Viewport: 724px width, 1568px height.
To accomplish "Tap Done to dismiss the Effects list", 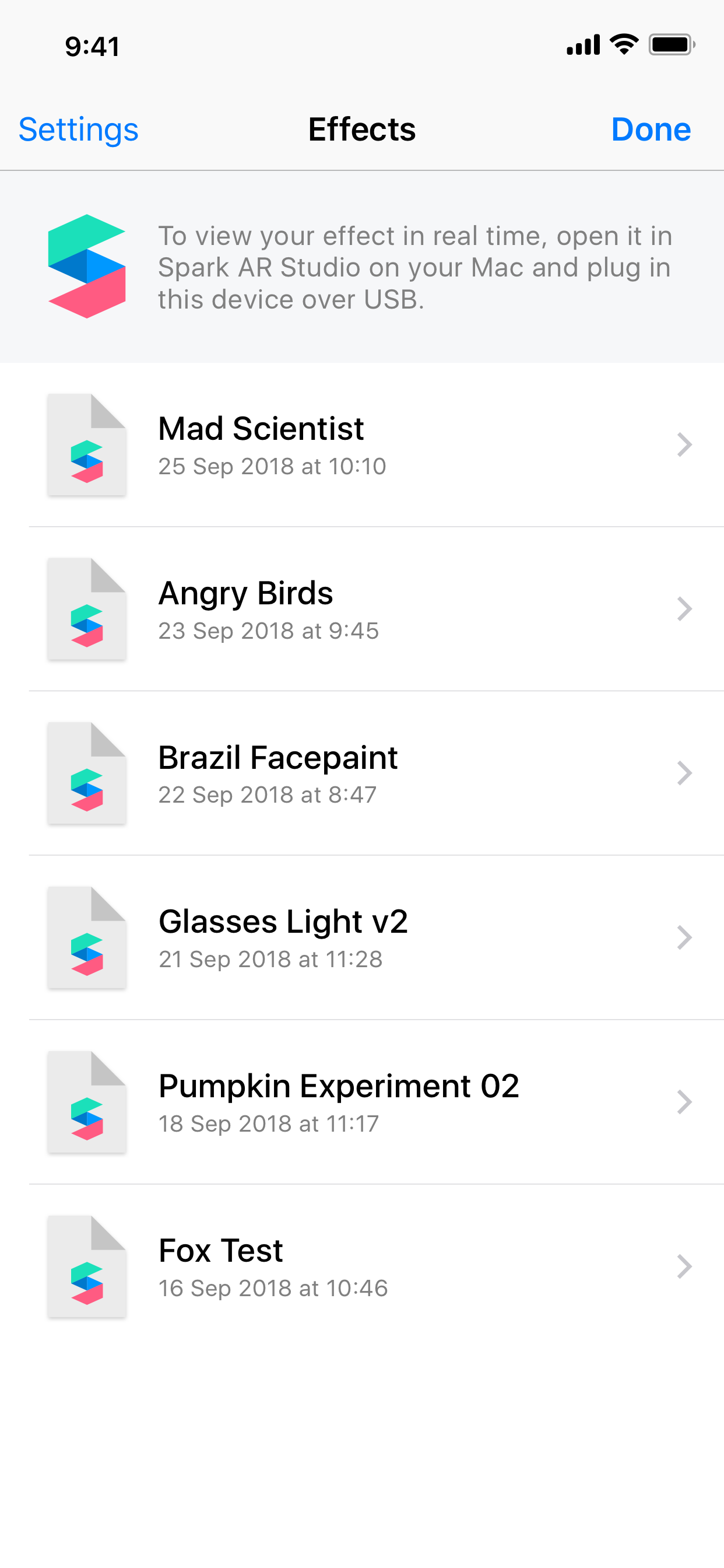I will pos(651,129).
